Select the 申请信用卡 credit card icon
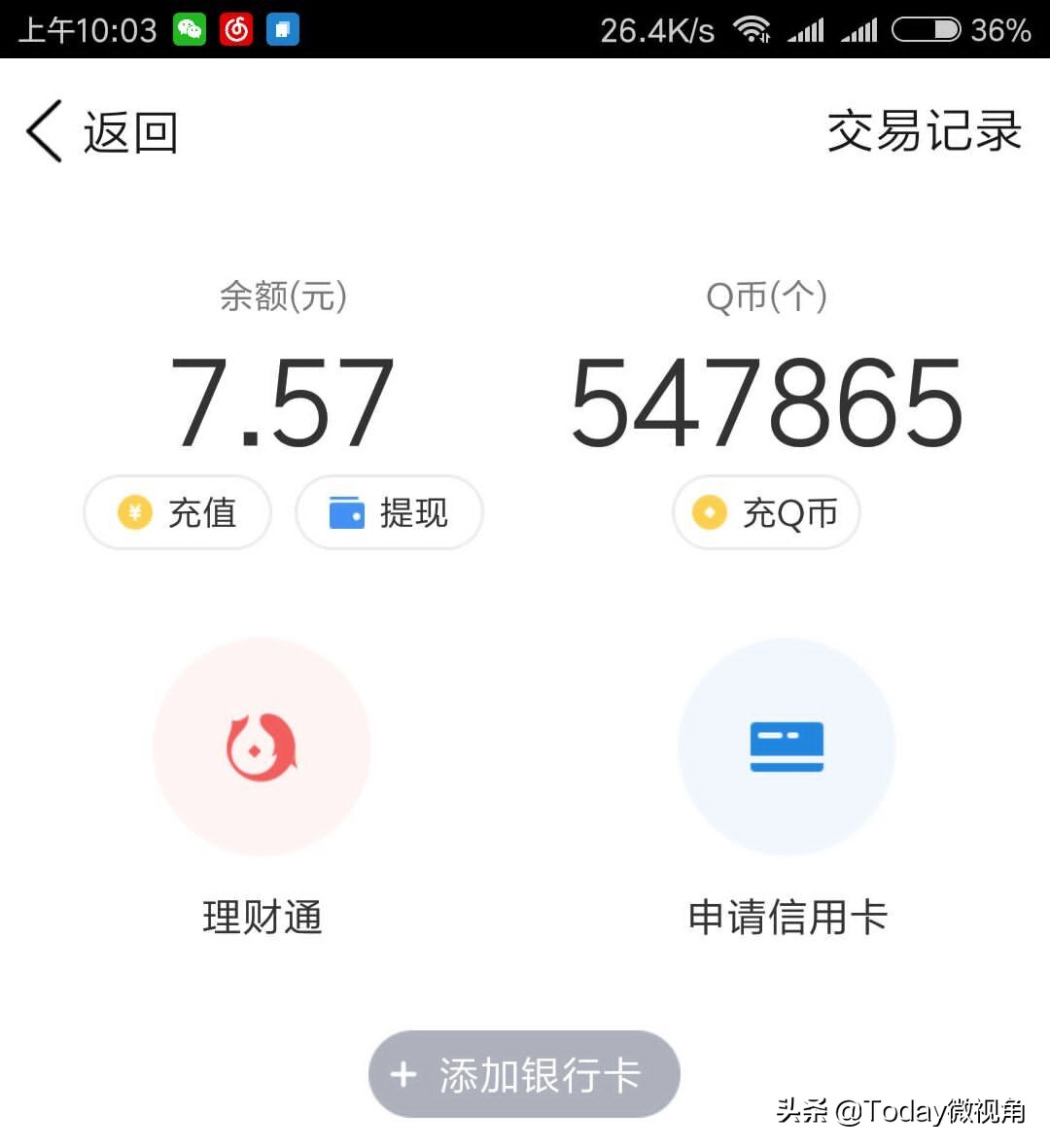 787,746
